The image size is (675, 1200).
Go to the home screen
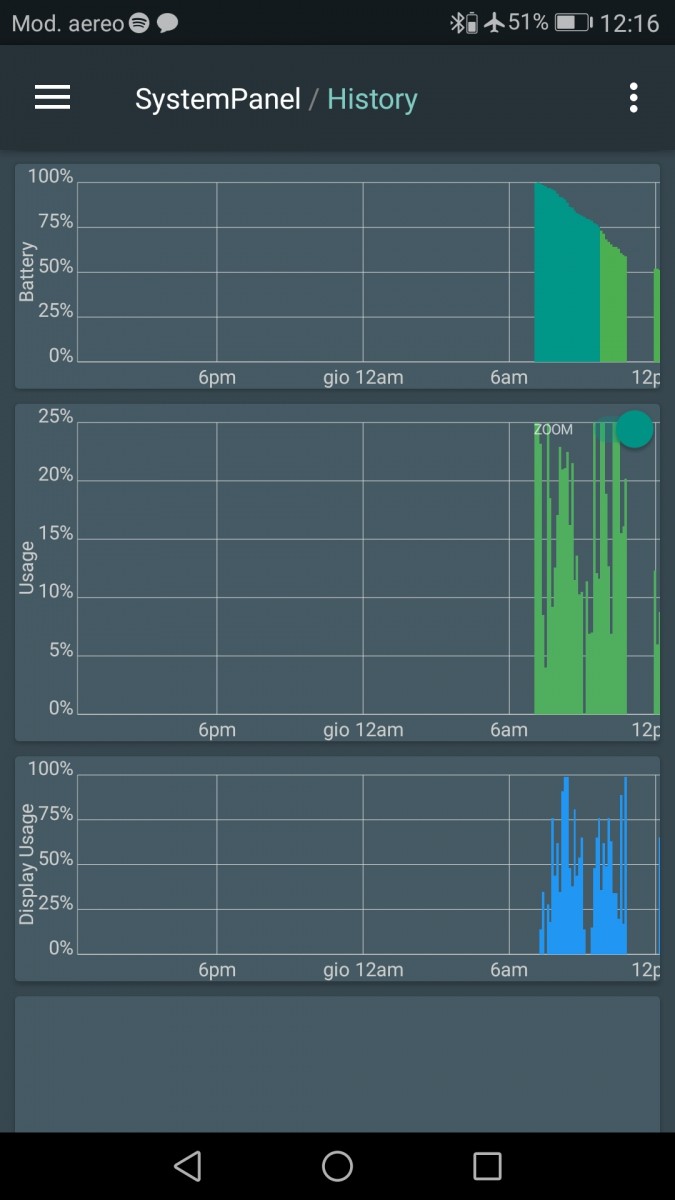point(337,1166)
